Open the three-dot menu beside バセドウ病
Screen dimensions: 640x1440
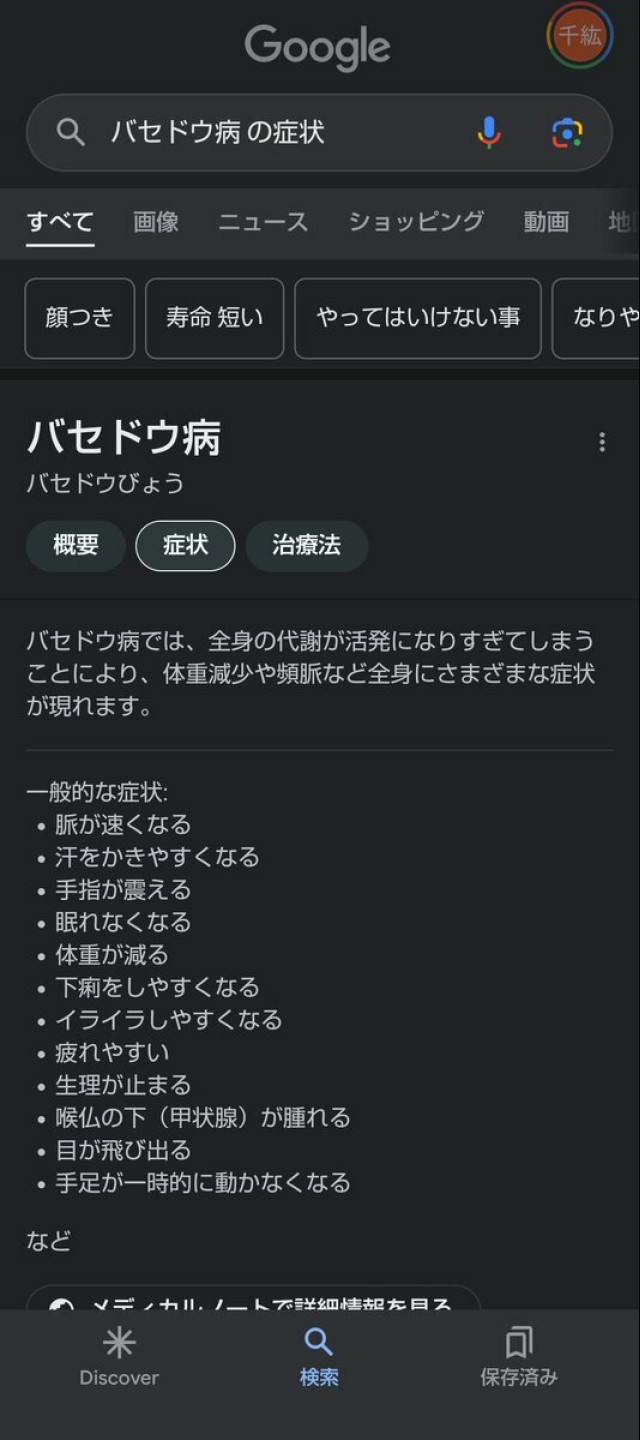pos(602,442)
